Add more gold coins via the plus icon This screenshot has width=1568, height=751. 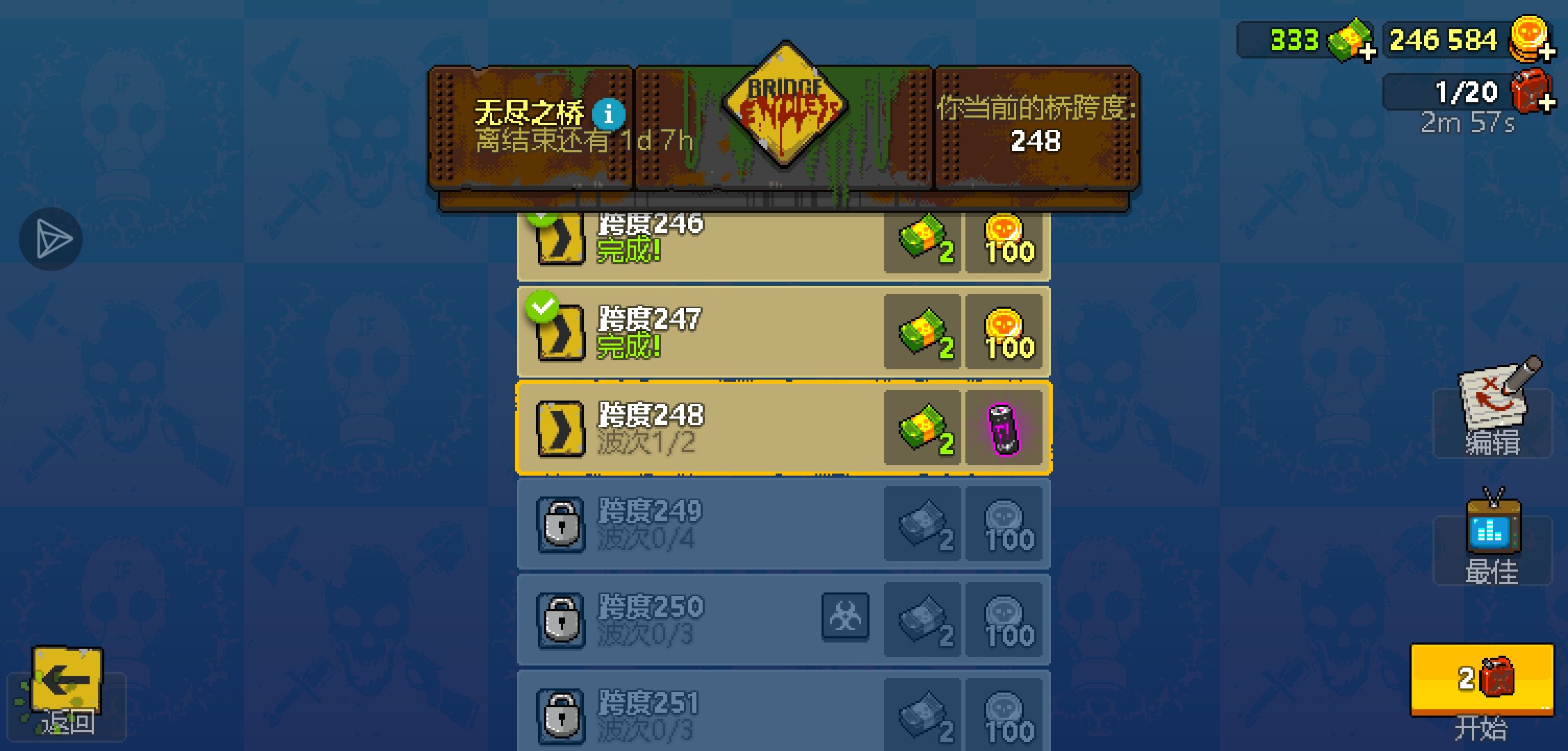(x=1547, y=51)
